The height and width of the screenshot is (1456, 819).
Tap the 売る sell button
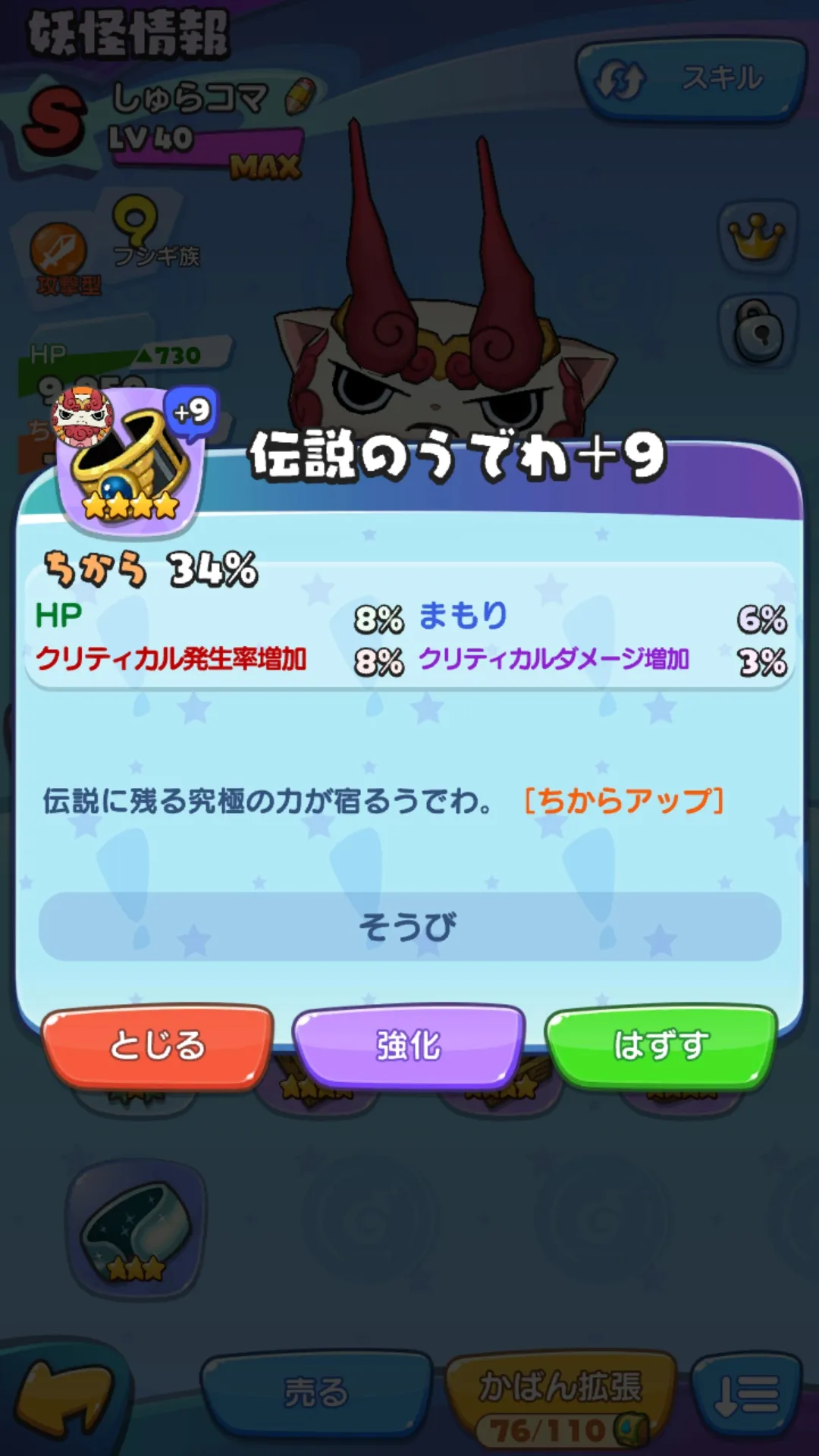pyautogui.click(x=316, y=1392)
